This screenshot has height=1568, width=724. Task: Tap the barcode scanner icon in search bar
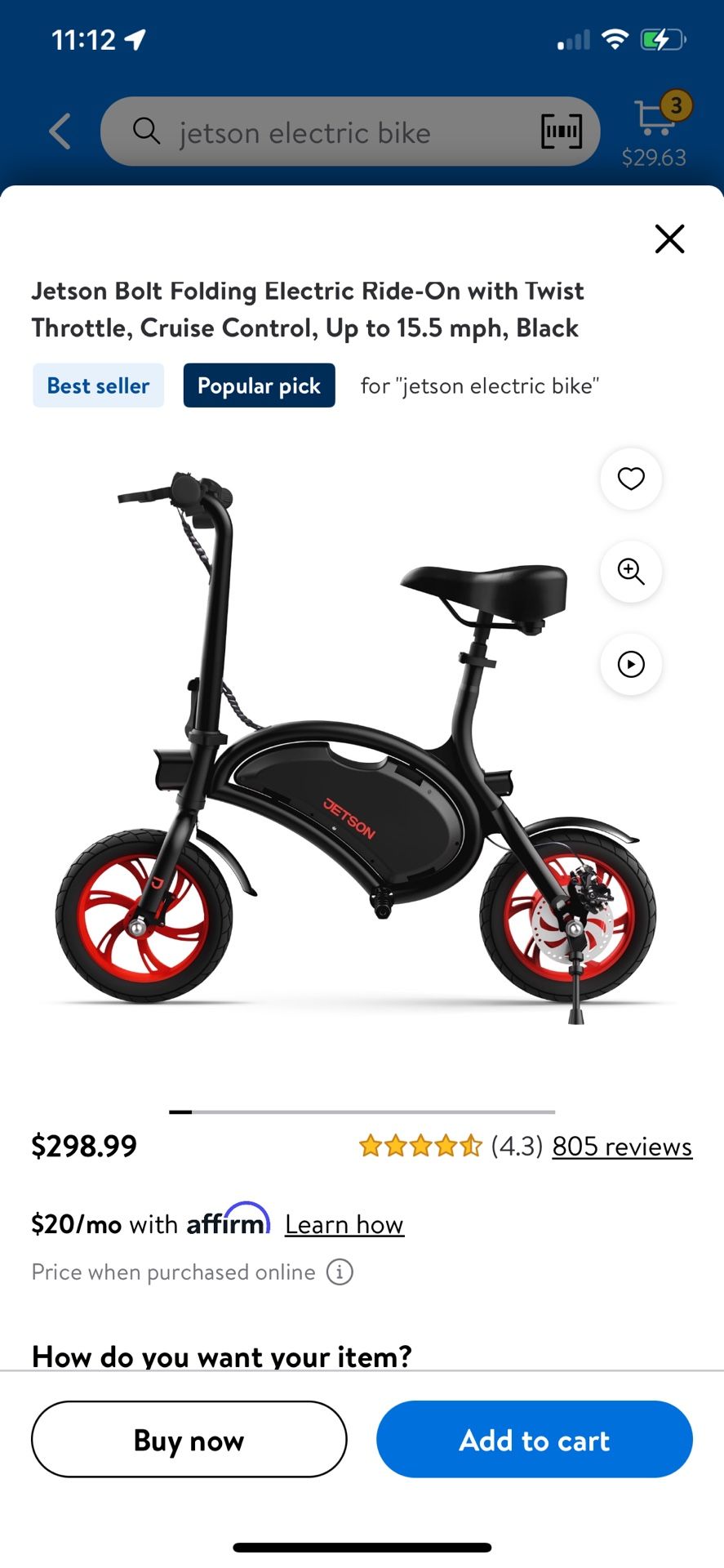coord(561,131)
